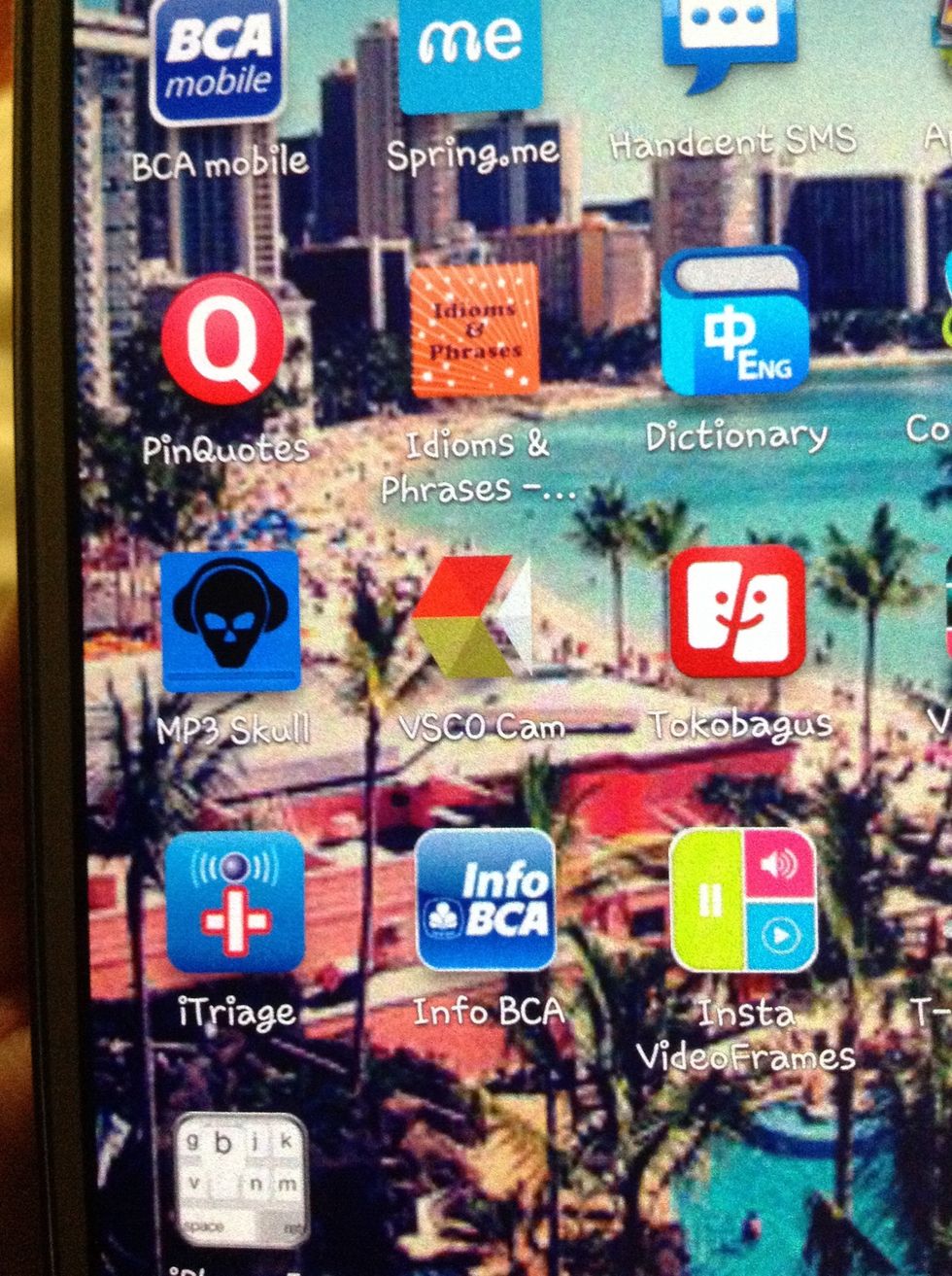Open iTriage

[x=234, y=902]
